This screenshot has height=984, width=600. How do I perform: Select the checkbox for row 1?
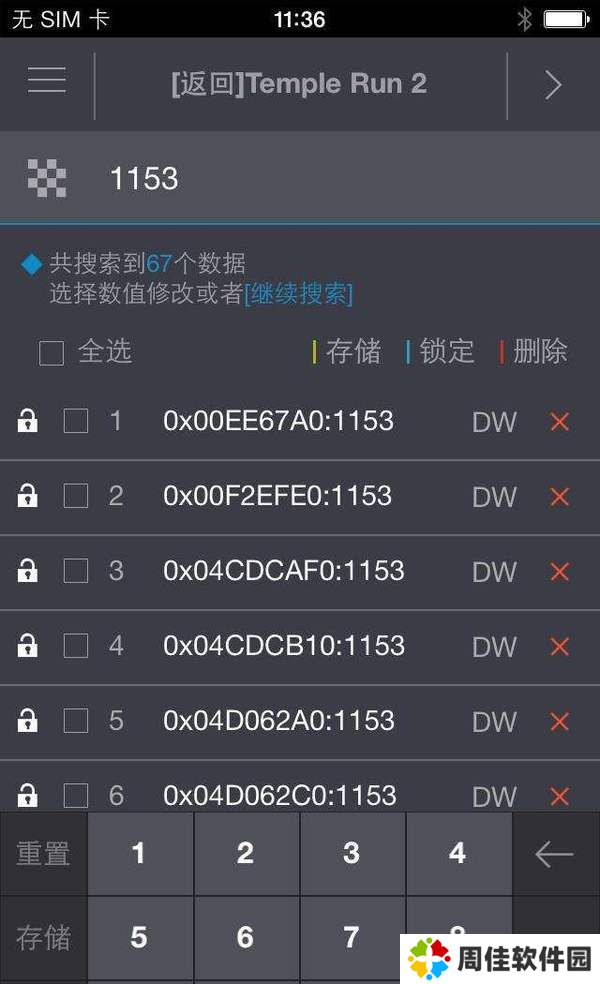click(76, 421)
